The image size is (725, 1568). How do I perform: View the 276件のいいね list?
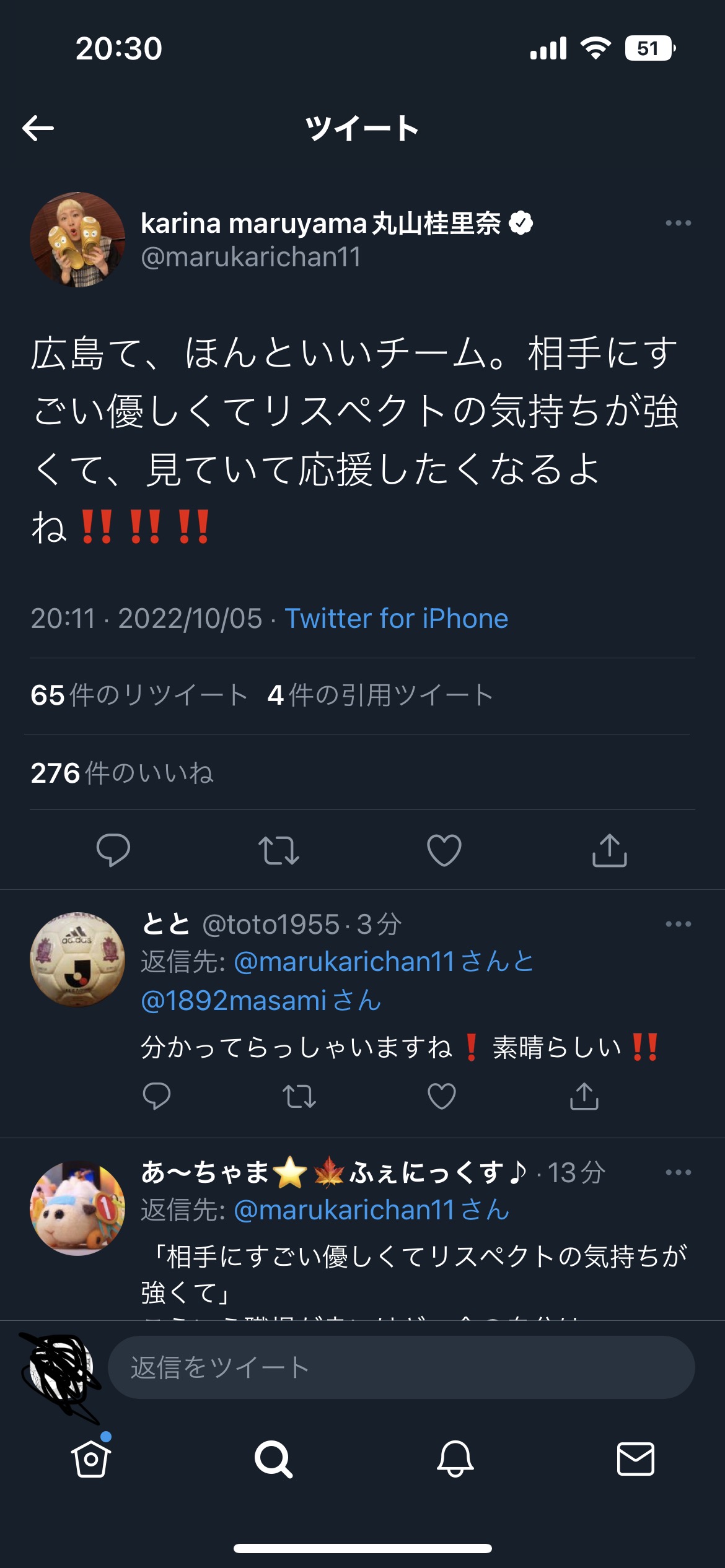tap(122, 773)
